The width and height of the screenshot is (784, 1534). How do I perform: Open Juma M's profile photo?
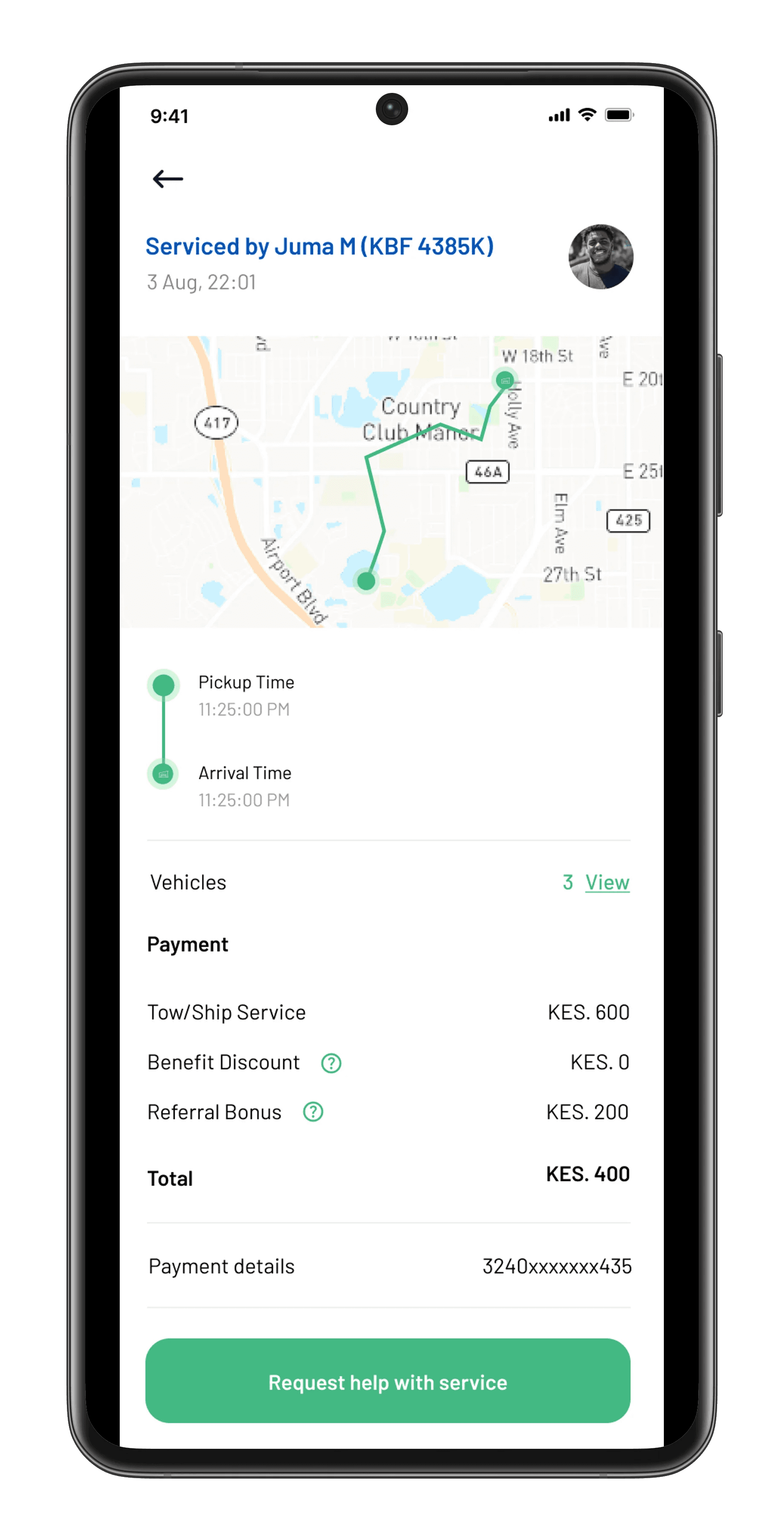coord(600,257)
